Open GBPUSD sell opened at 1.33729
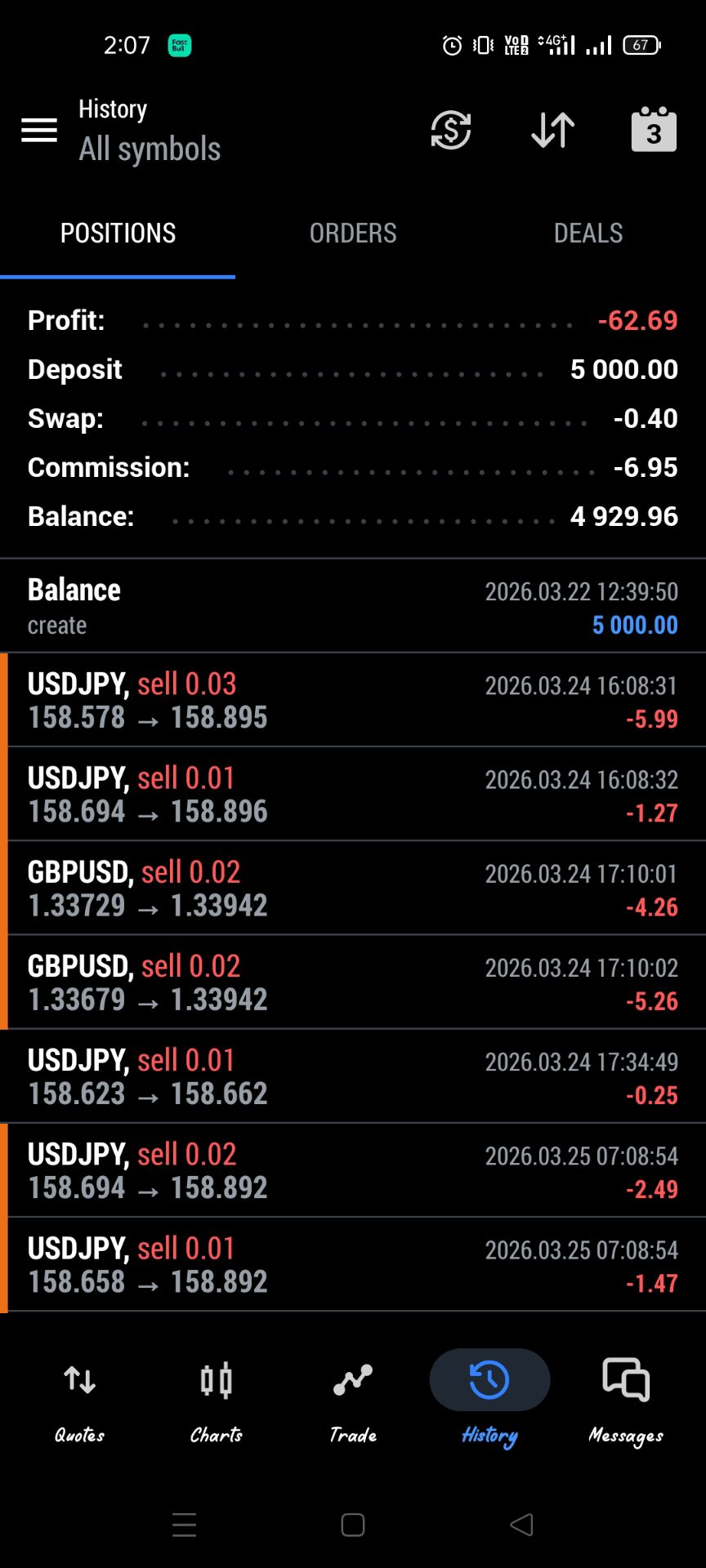The image size is (706, 1568). click(x=353, y=889)
